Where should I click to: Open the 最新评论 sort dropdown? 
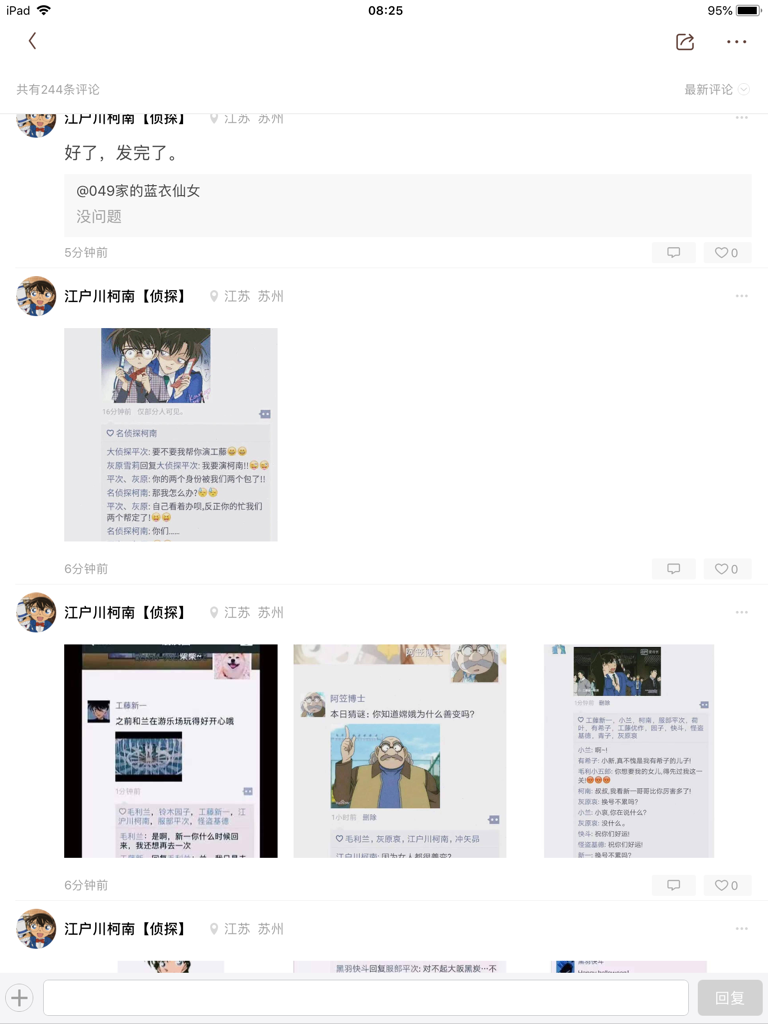(717, 89)
